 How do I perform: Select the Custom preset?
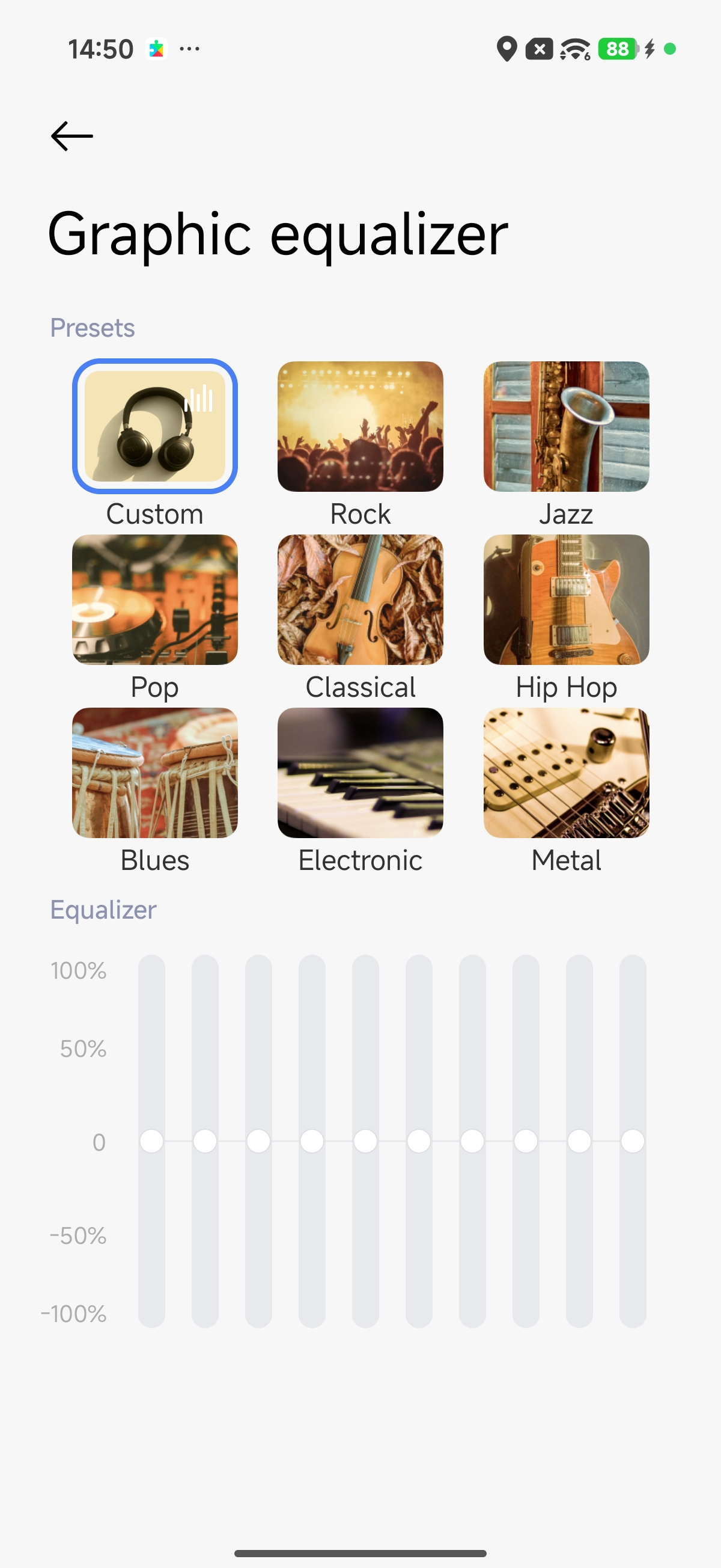pos(154,426)
